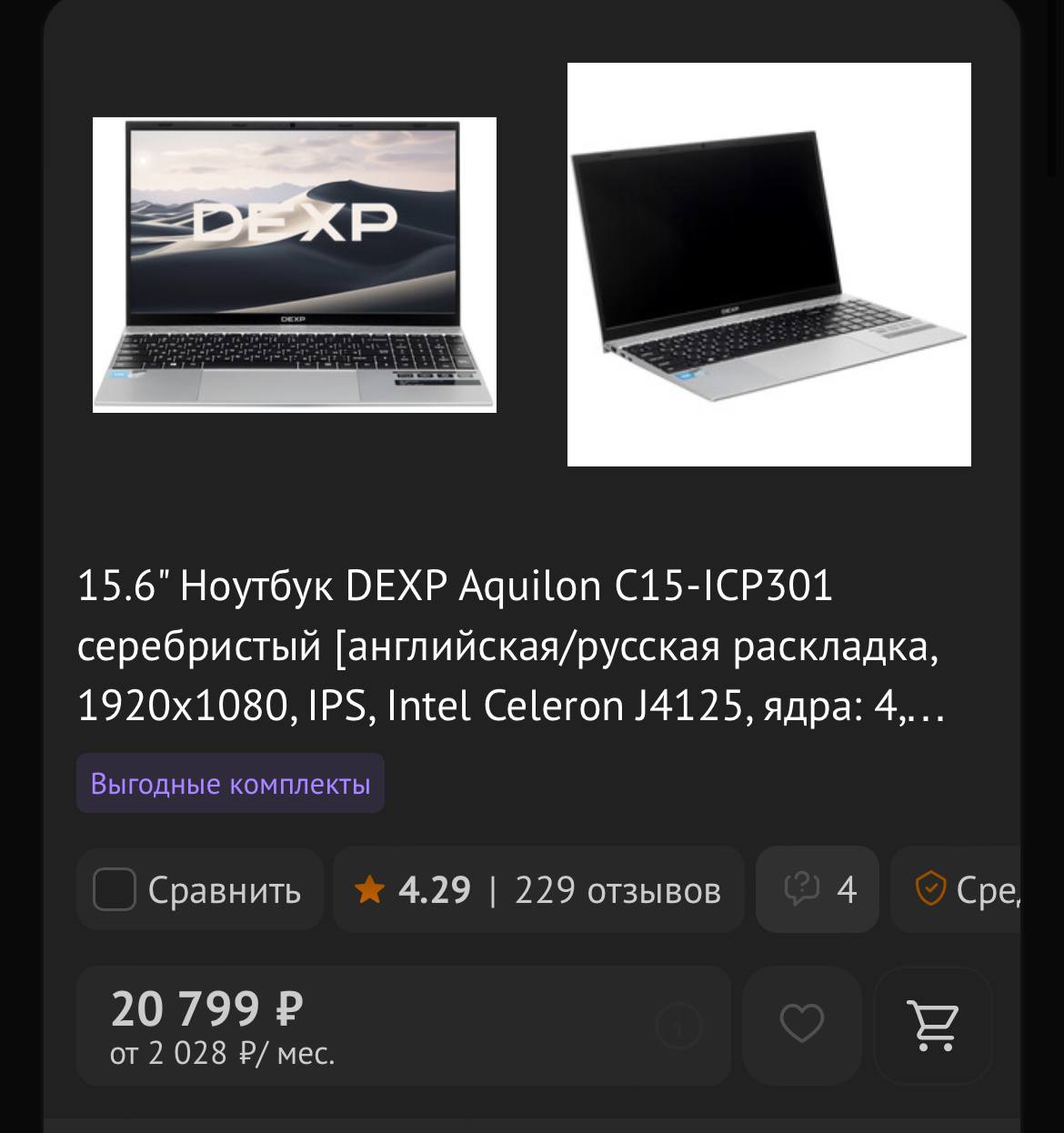Viewport: 1064px width, 1133px height.
Task: View the front-facing DEXP laptop photo
Action: pos(295,263)
